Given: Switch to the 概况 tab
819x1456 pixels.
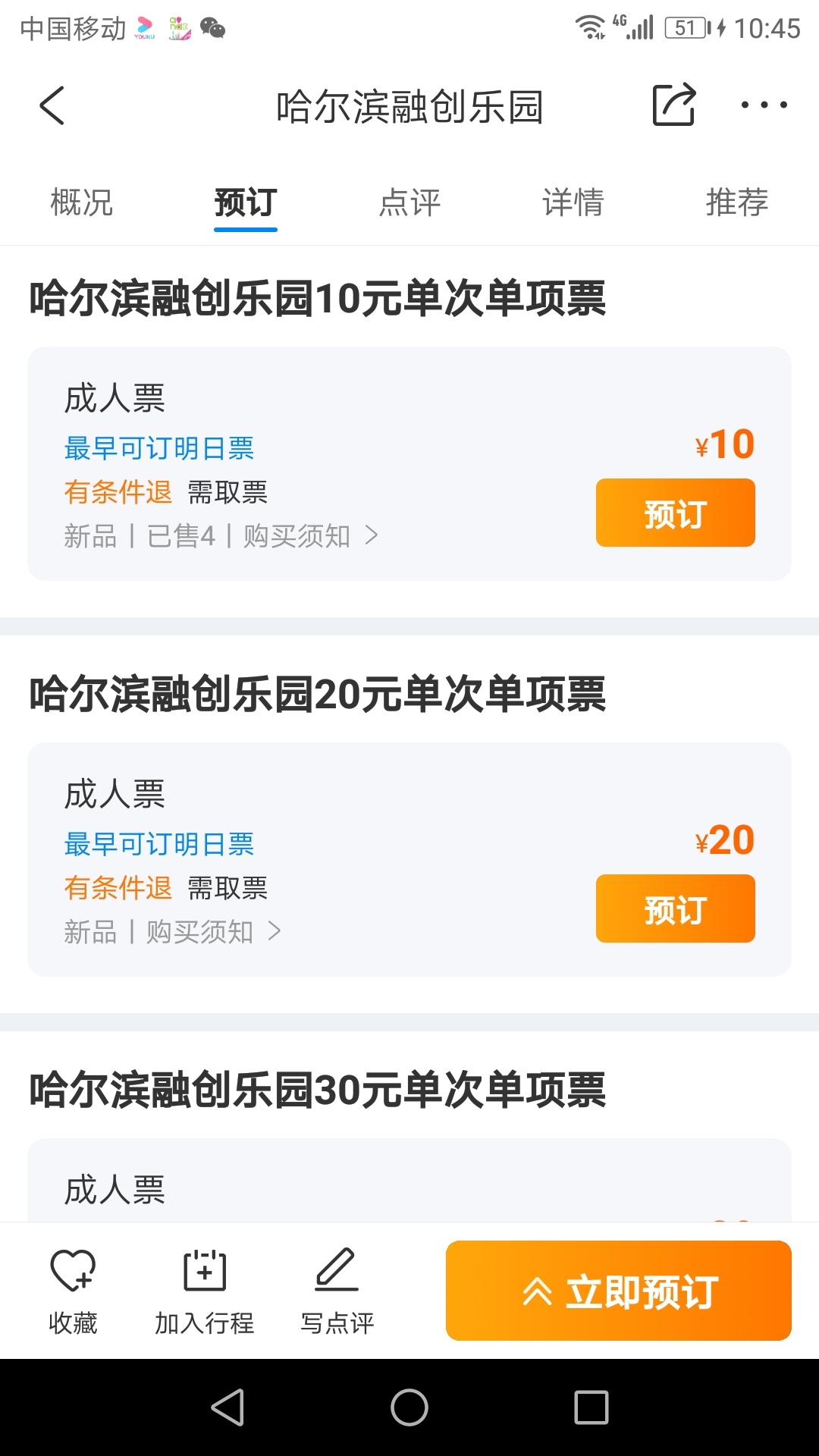Looking at the screenshot, I should point(81,202).
